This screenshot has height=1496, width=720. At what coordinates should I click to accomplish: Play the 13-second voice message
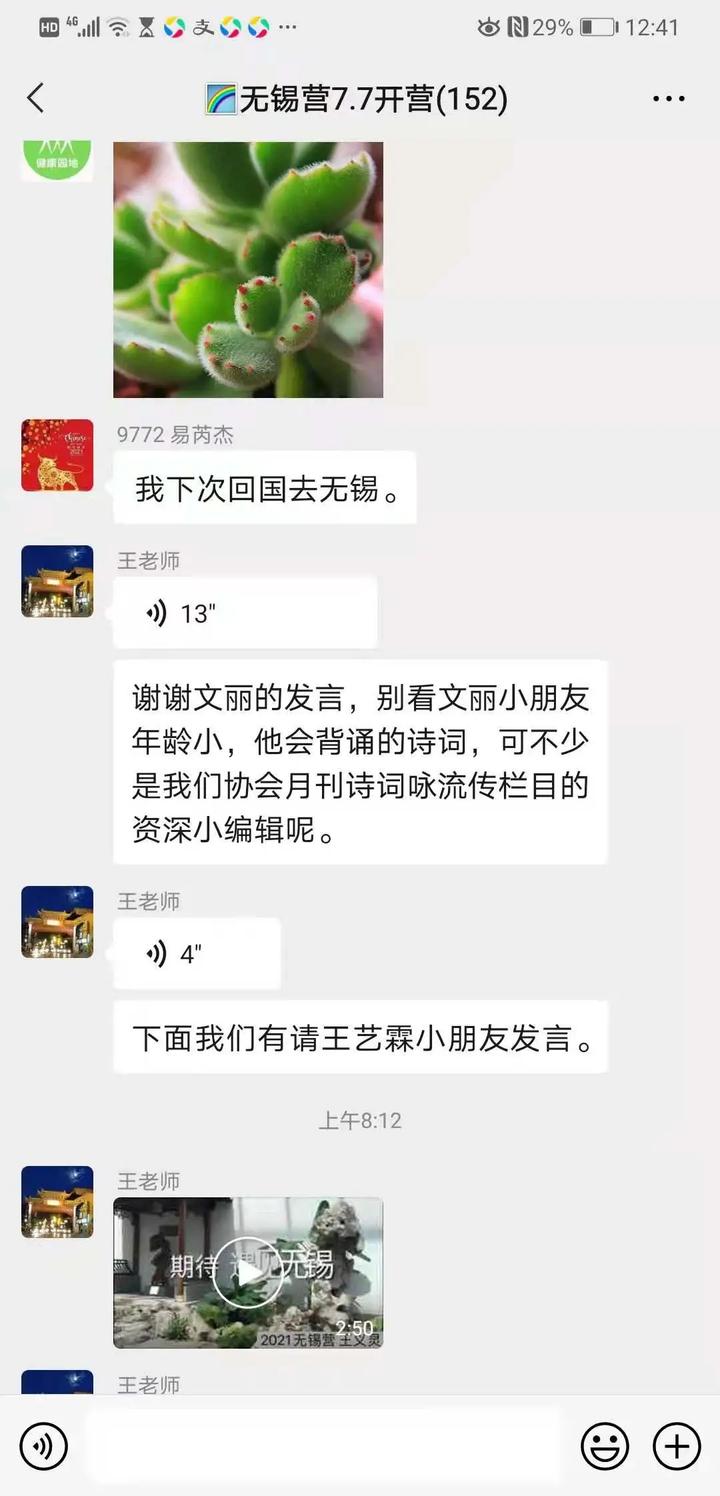(245, 613)
